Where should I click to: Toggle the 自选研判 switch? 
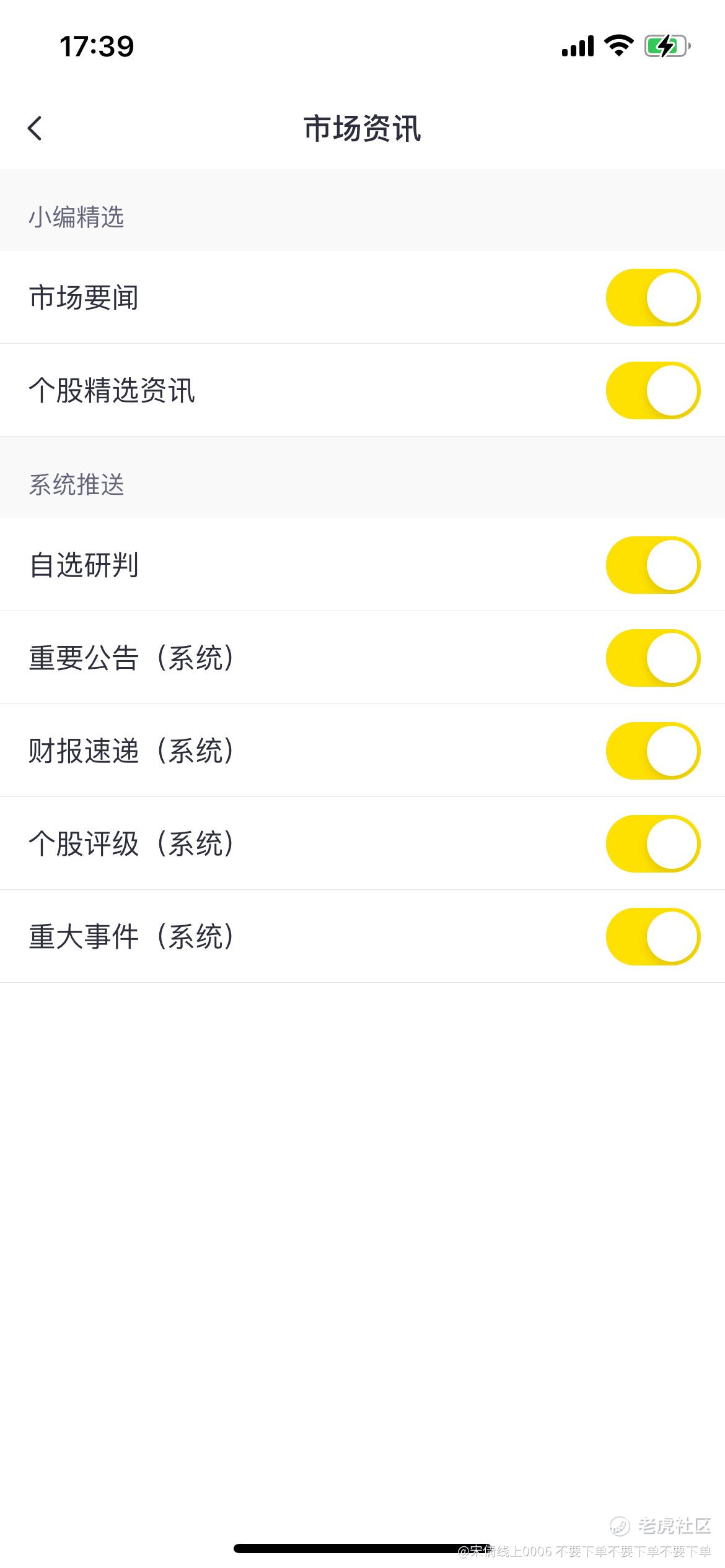[x=653, y=565]
